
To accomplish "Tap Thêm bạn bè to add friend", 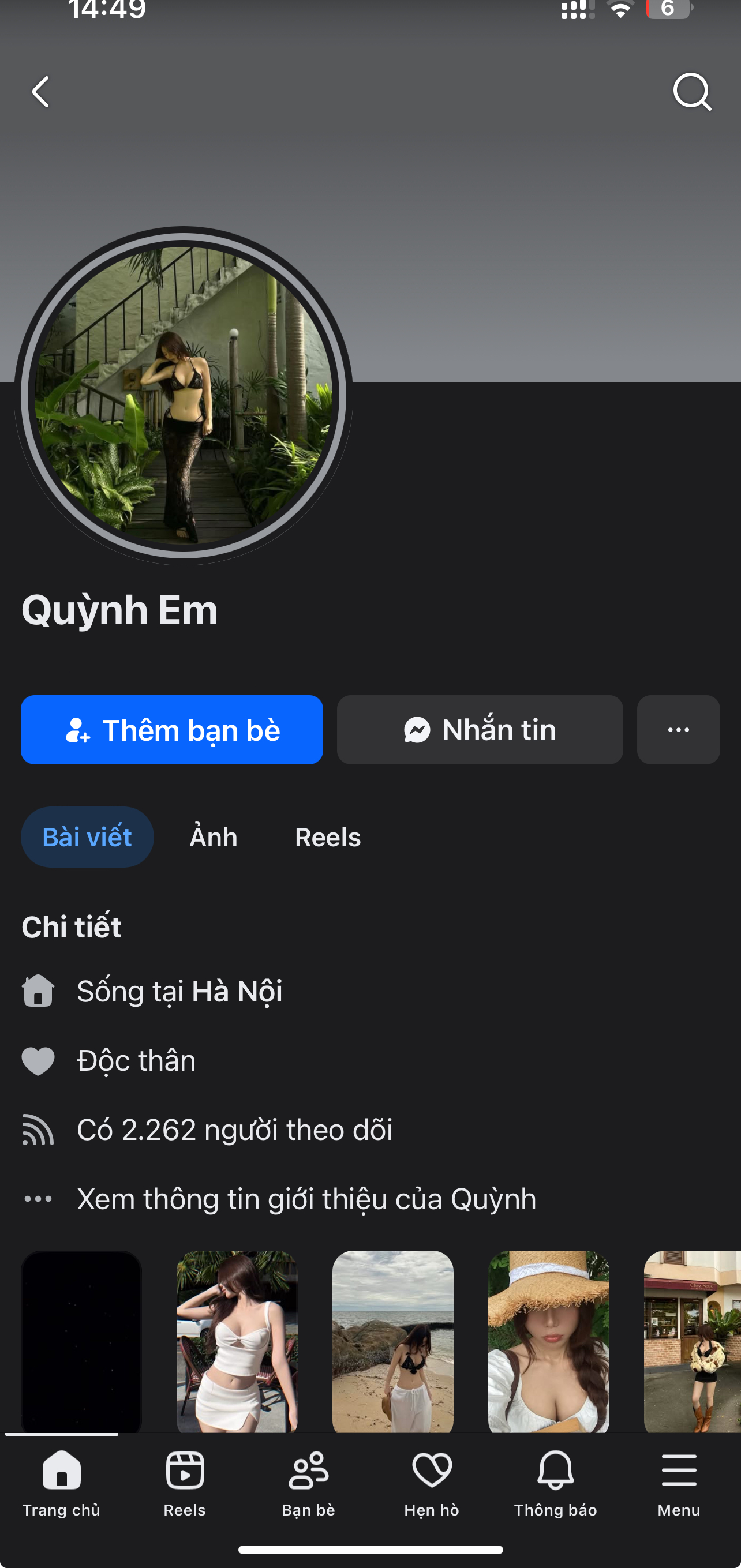I will (x=172, y=729).
